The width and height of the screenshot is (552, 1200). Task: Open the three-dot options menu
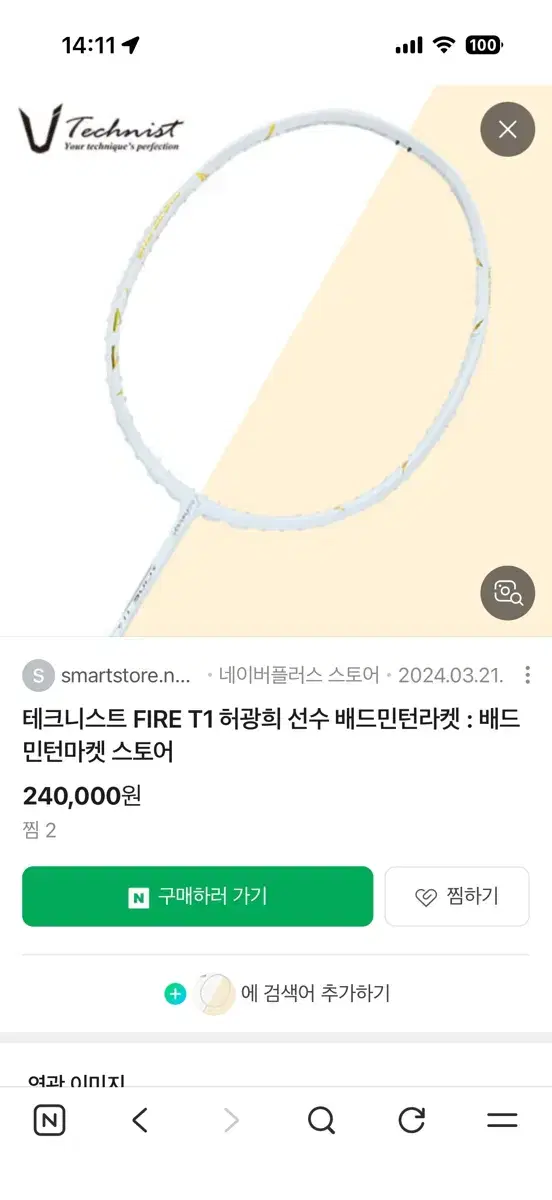coord(528,675)
